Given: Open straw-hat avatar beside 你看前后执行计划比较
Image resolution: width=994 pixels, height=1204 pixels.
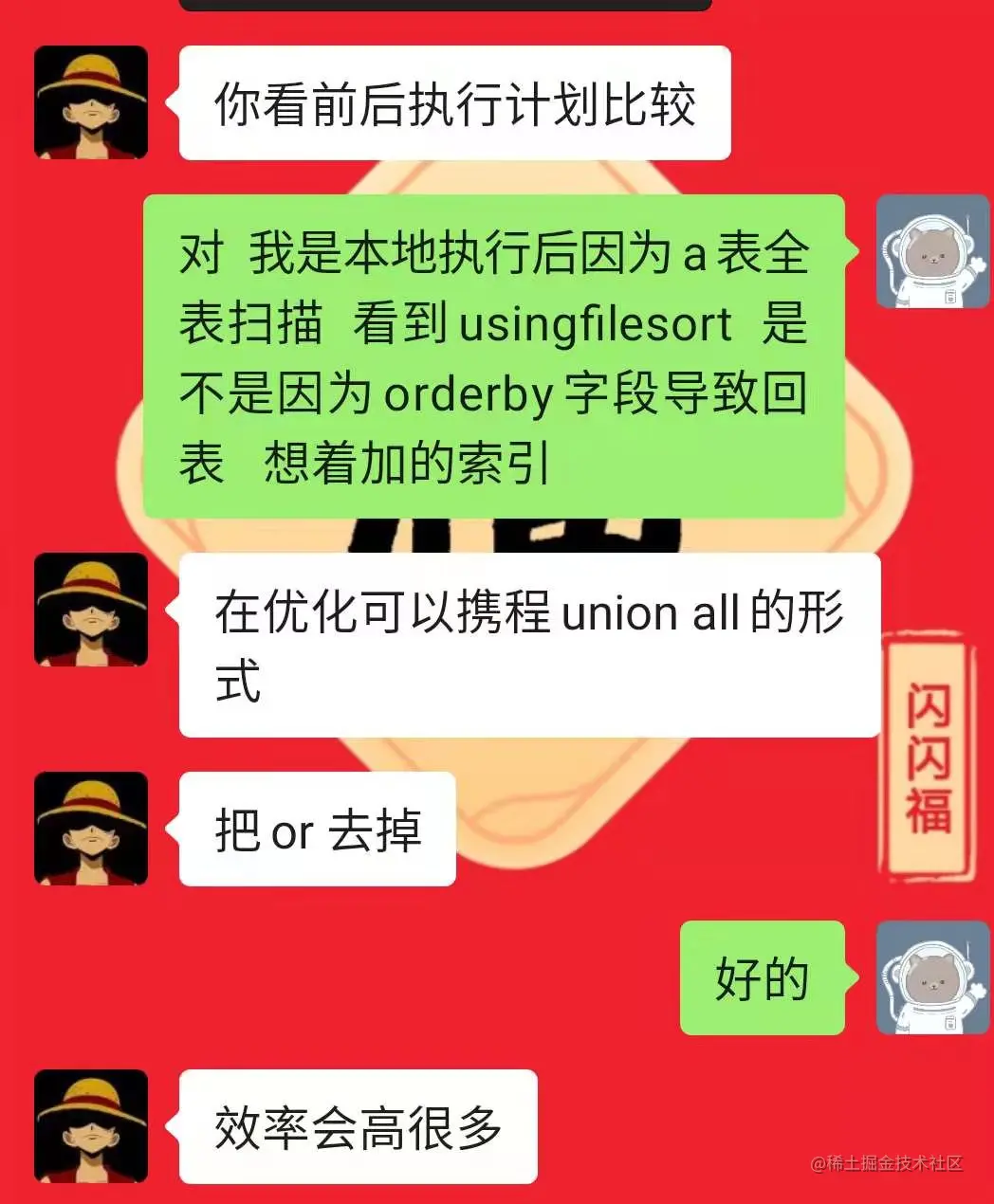Looking at the screenshot, I should click(x=91, y=102).
